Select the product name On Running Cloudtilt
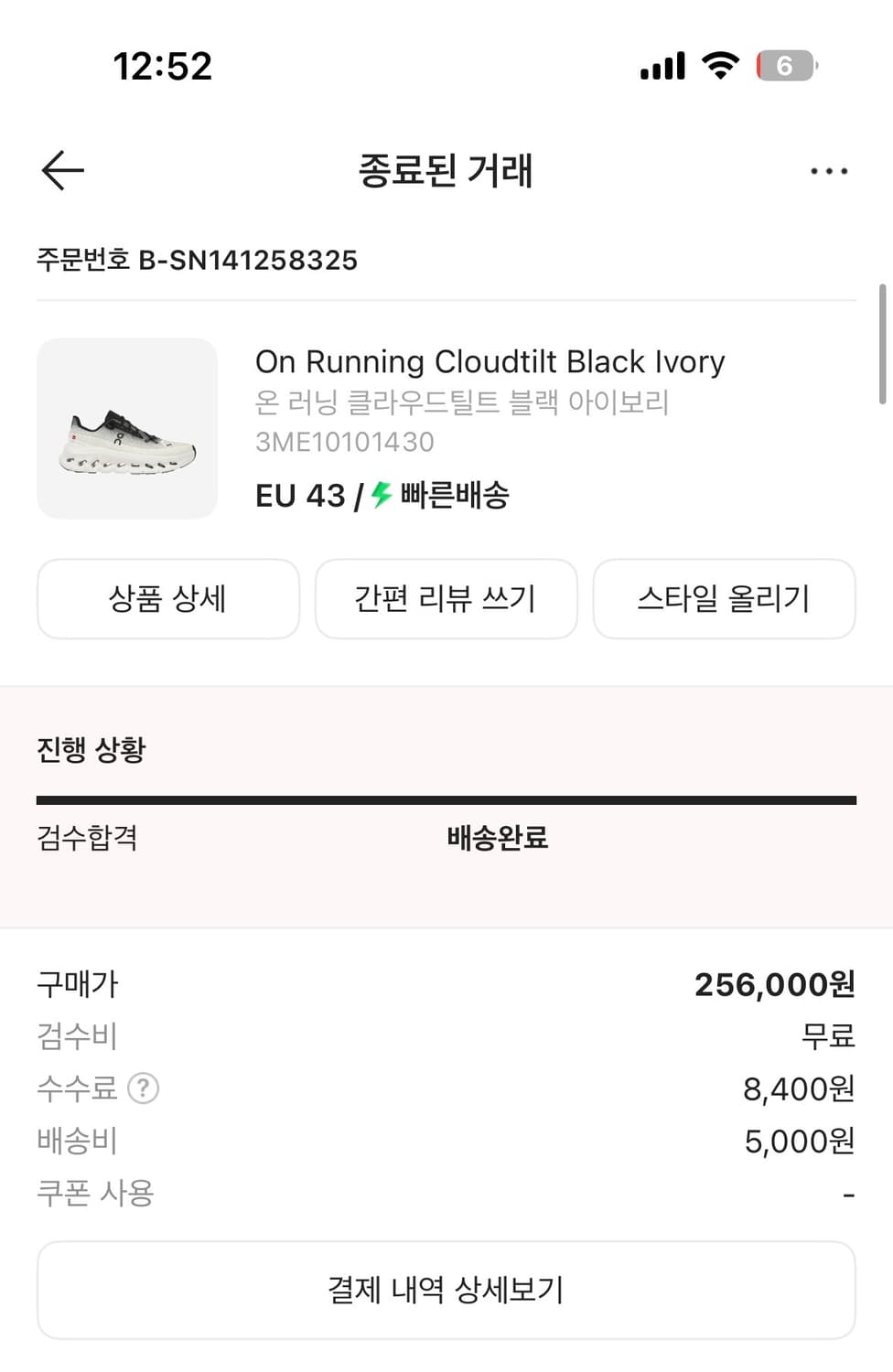Screen dimensions: 893x1372 click(490, 361)
